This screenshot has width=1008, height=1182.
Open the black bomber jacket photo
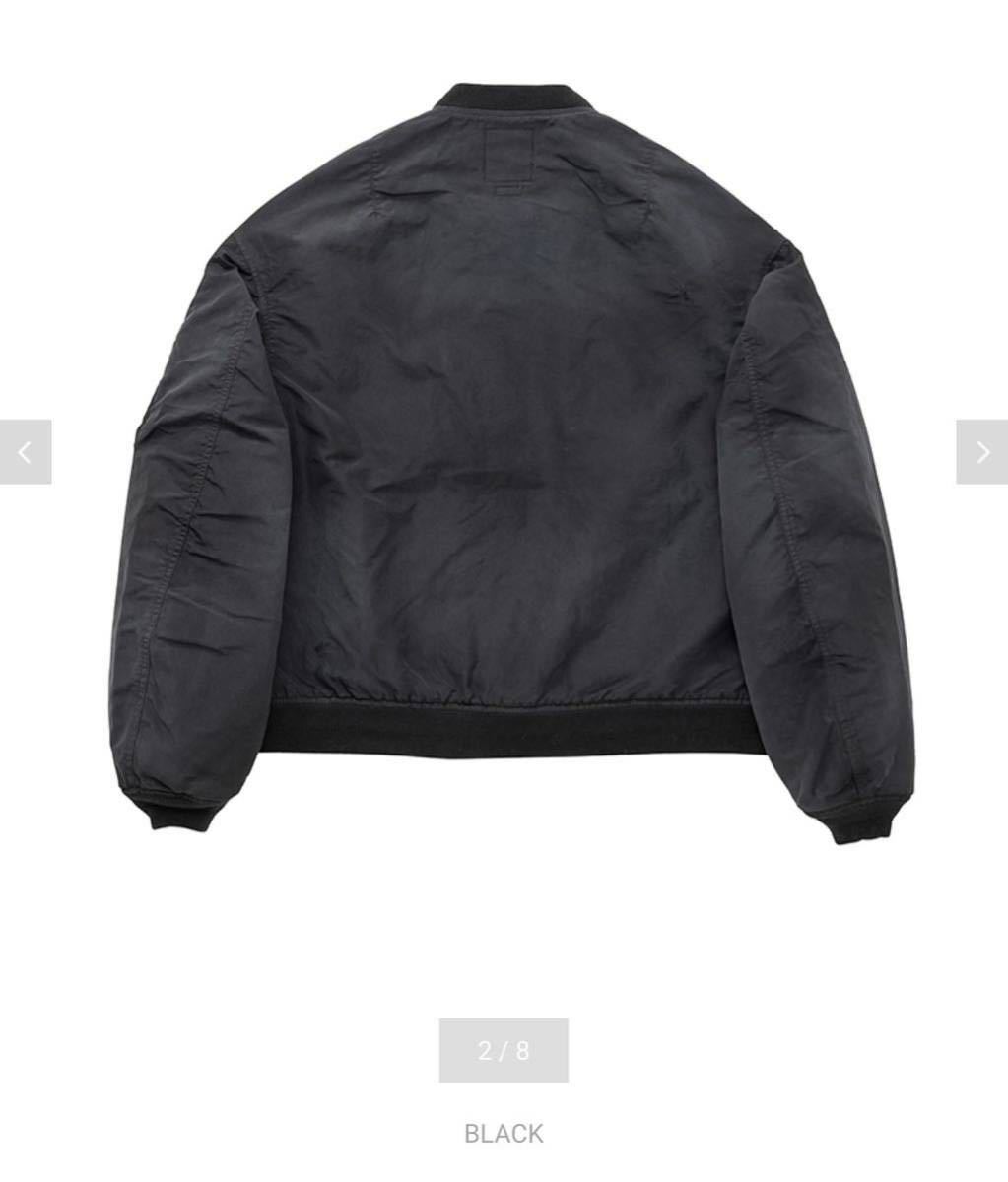click(504, 463)
